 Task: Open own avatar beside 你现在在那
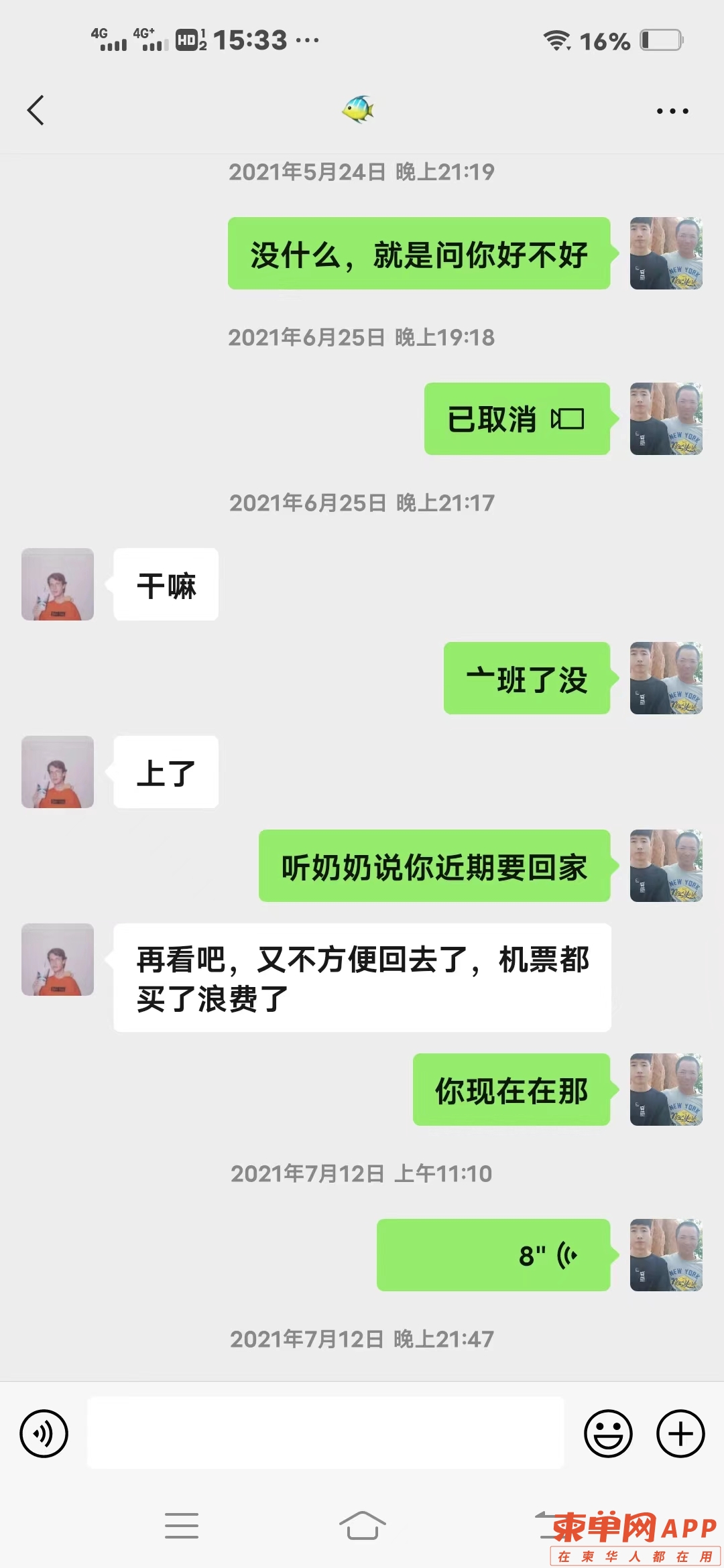666,1090
